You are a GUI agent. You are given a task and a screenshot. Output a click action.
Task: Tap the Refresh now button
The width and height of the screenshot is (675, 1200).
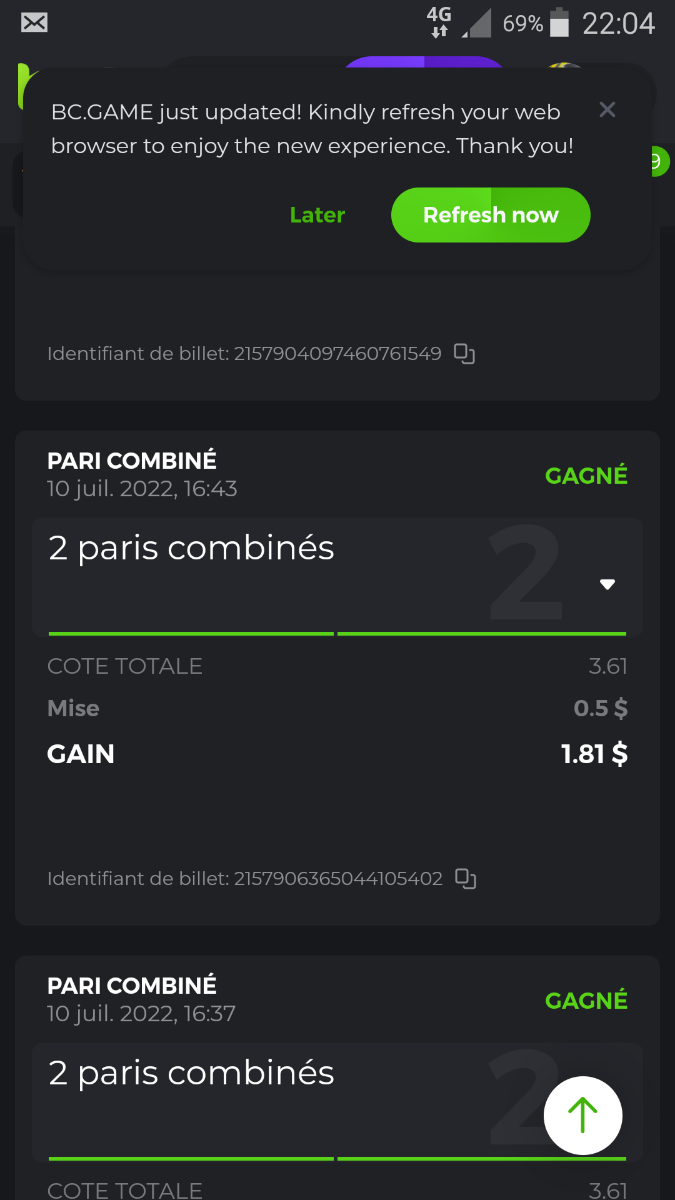point(490,215)
